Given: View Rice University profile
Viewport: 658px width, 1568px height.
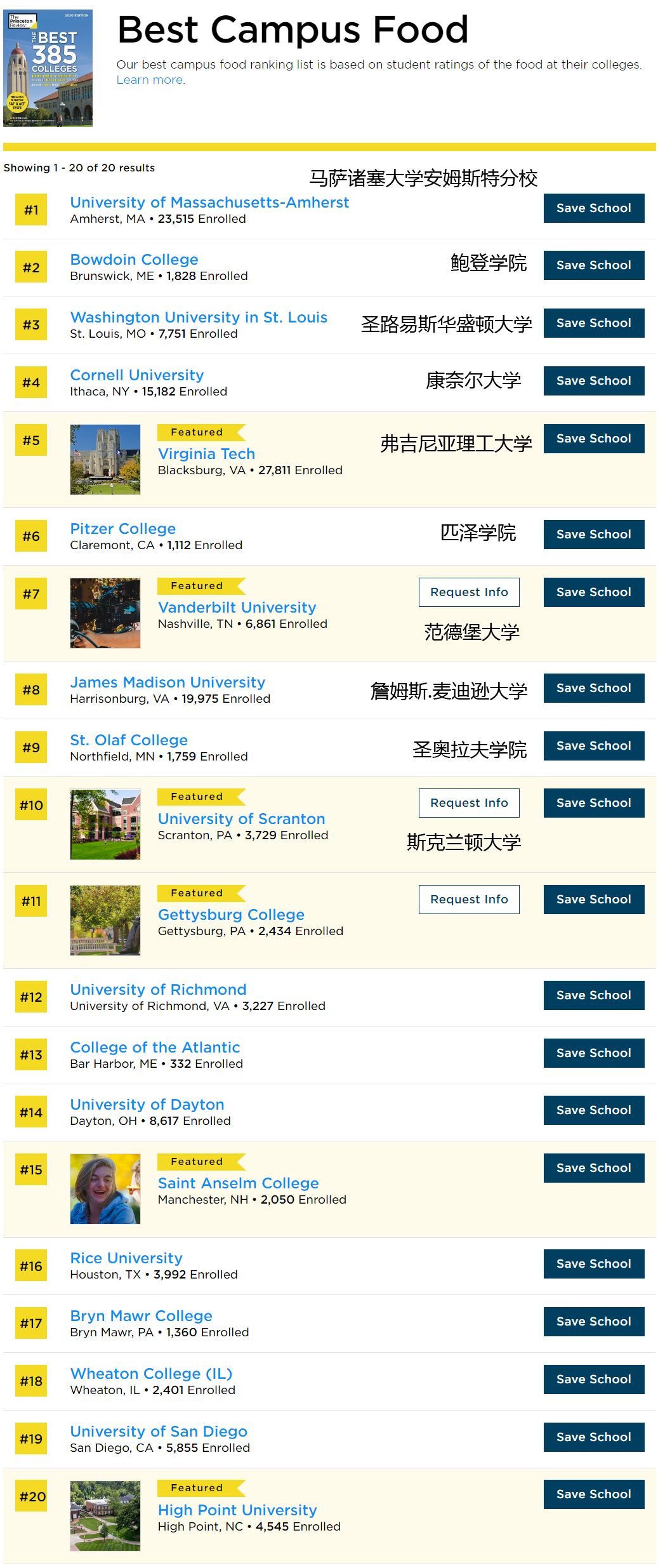Looking at the screenshot, I should tap(126, 1258).
